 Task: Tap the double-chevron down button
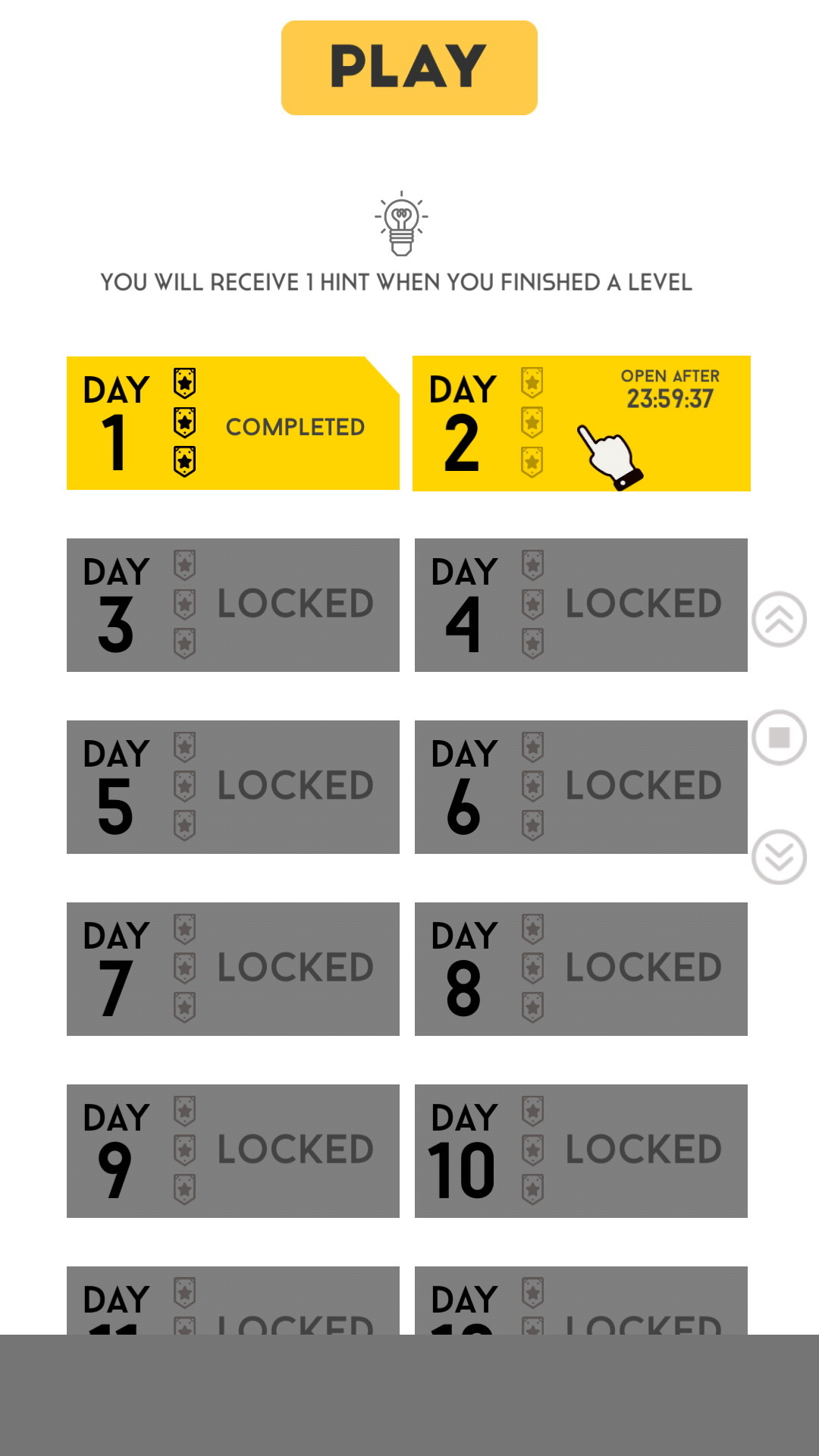[779, 857]
